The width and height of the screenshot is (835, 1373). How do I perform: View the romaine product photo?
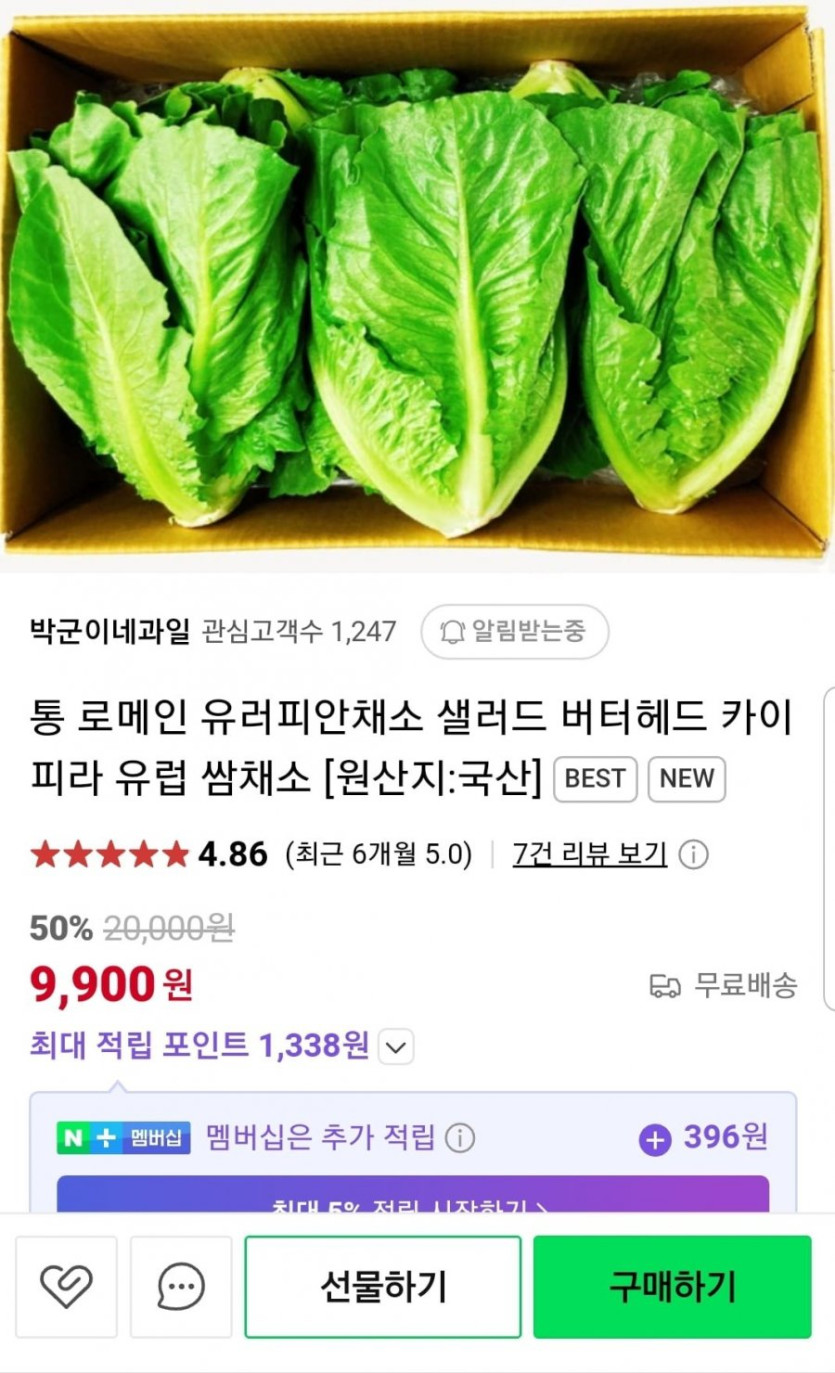(417, 285)
